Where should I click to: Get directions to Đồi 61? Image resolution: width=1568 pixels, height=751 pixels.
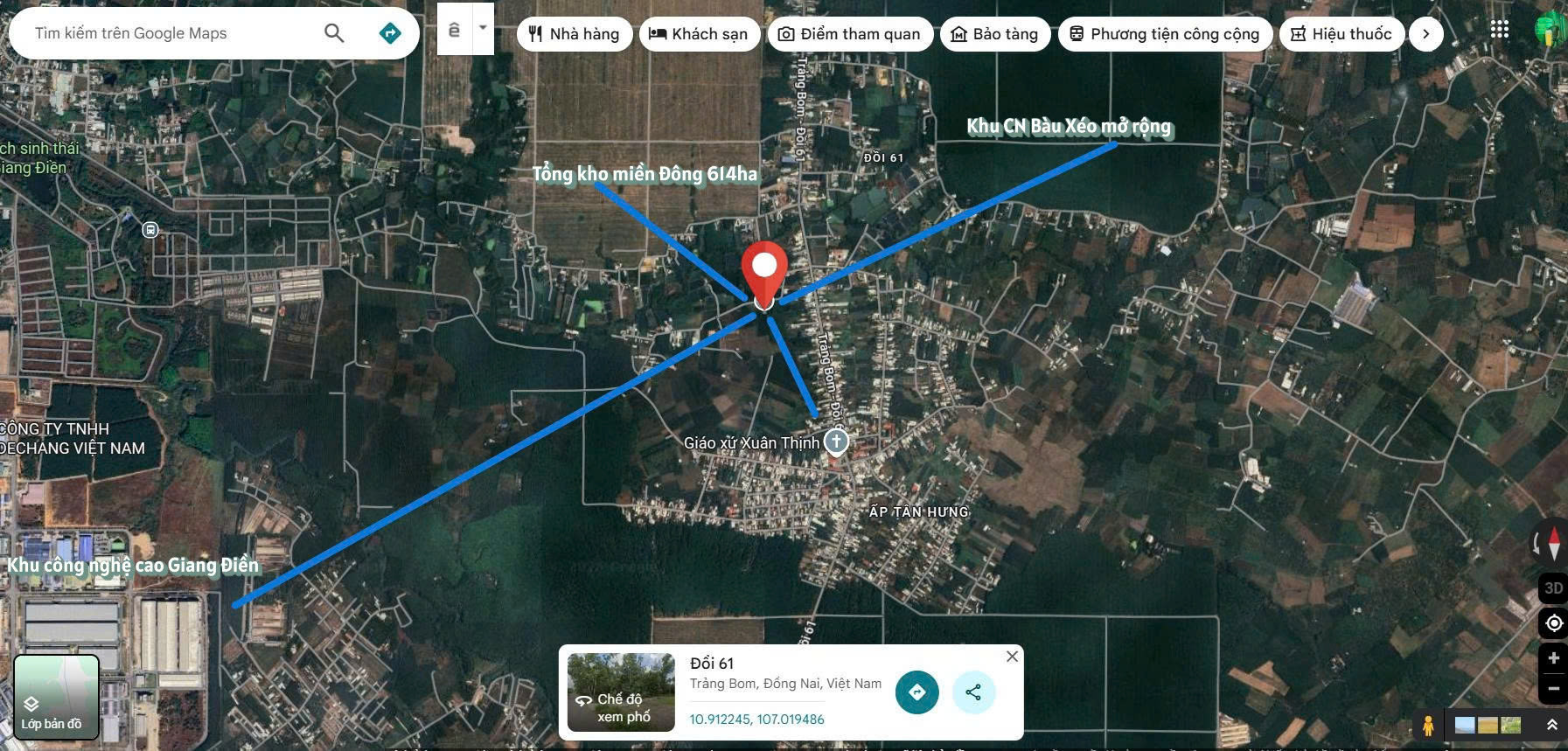point(916,692)
